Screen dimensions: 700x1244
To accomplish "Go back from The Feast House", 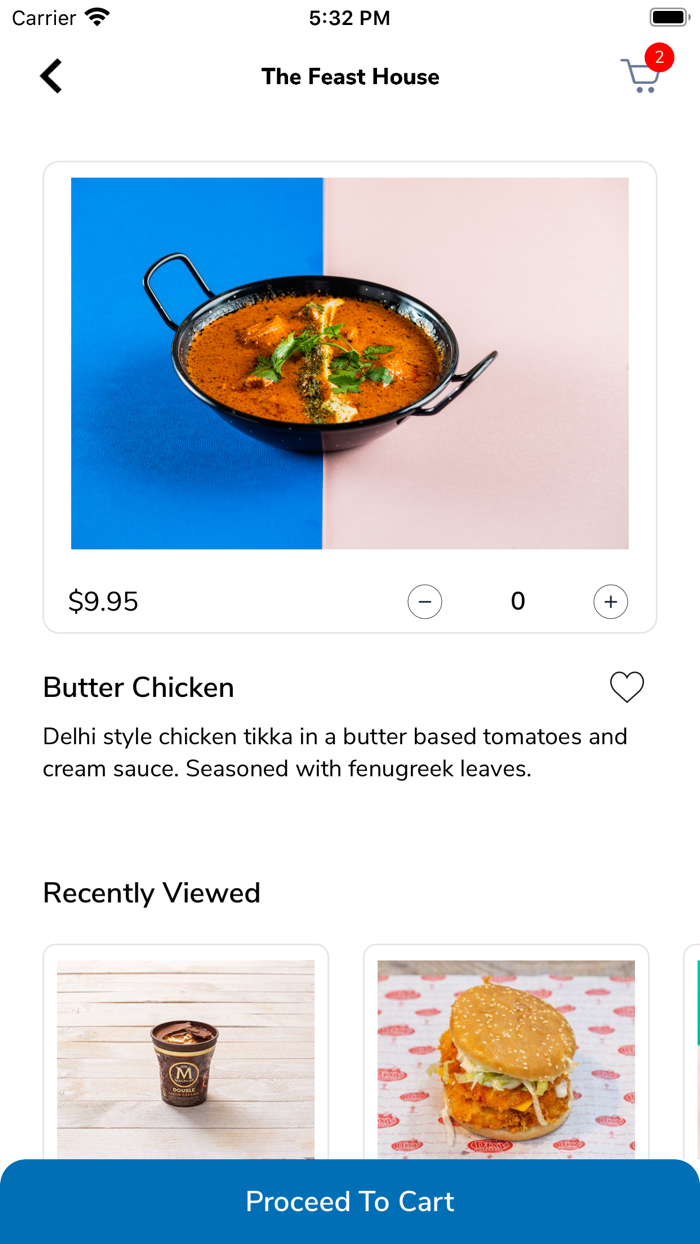I will 51,76.
